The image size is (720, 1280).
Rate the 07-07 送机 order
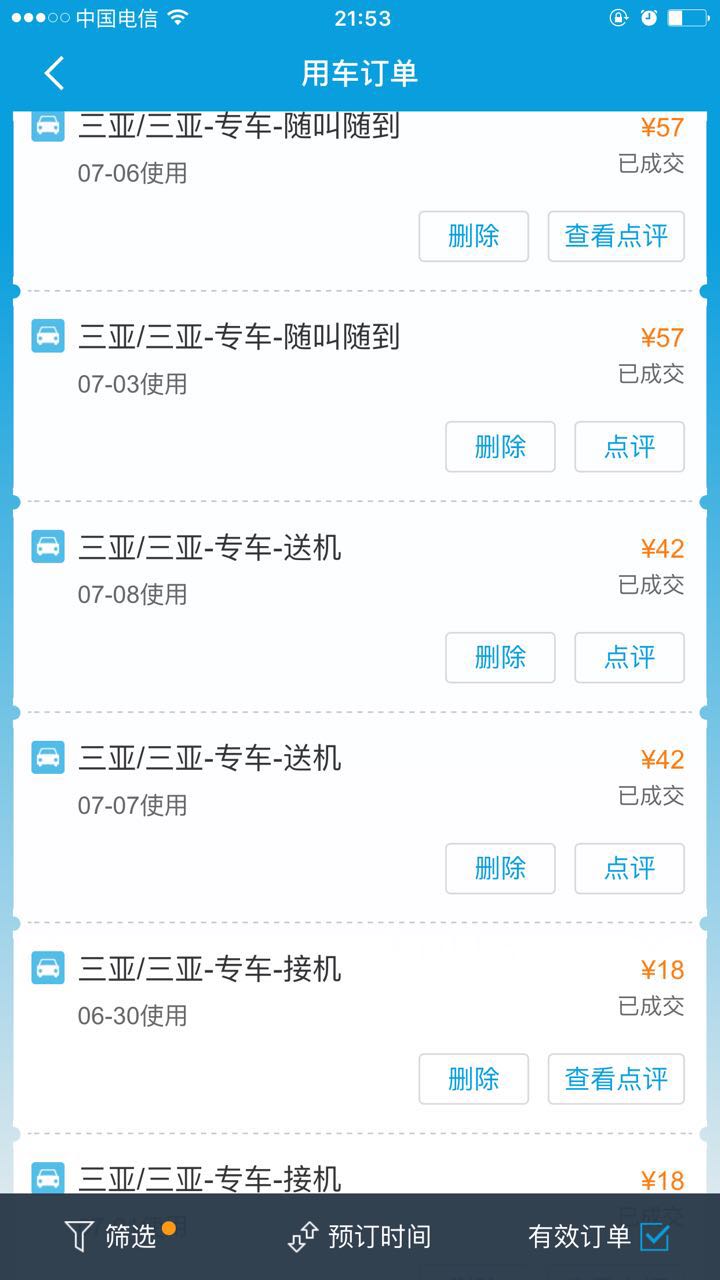coord(629,868)
